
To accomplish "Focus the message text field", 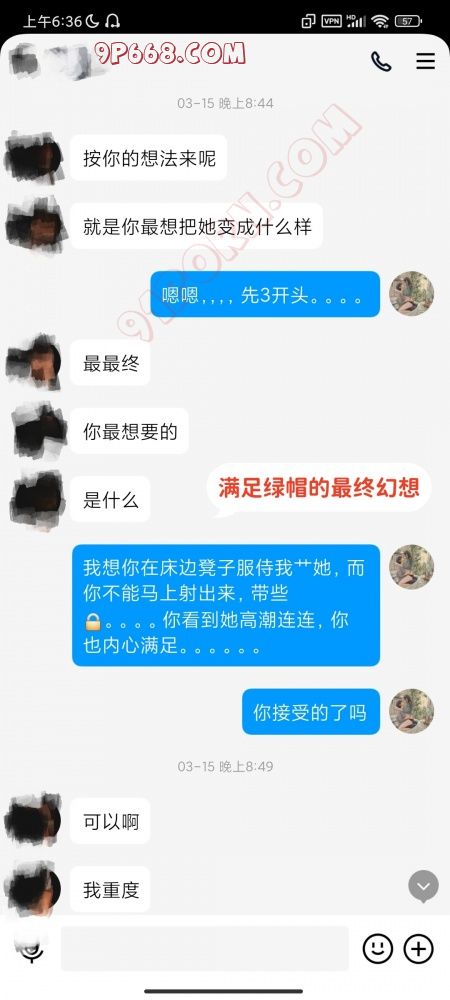I will [205, 949].
